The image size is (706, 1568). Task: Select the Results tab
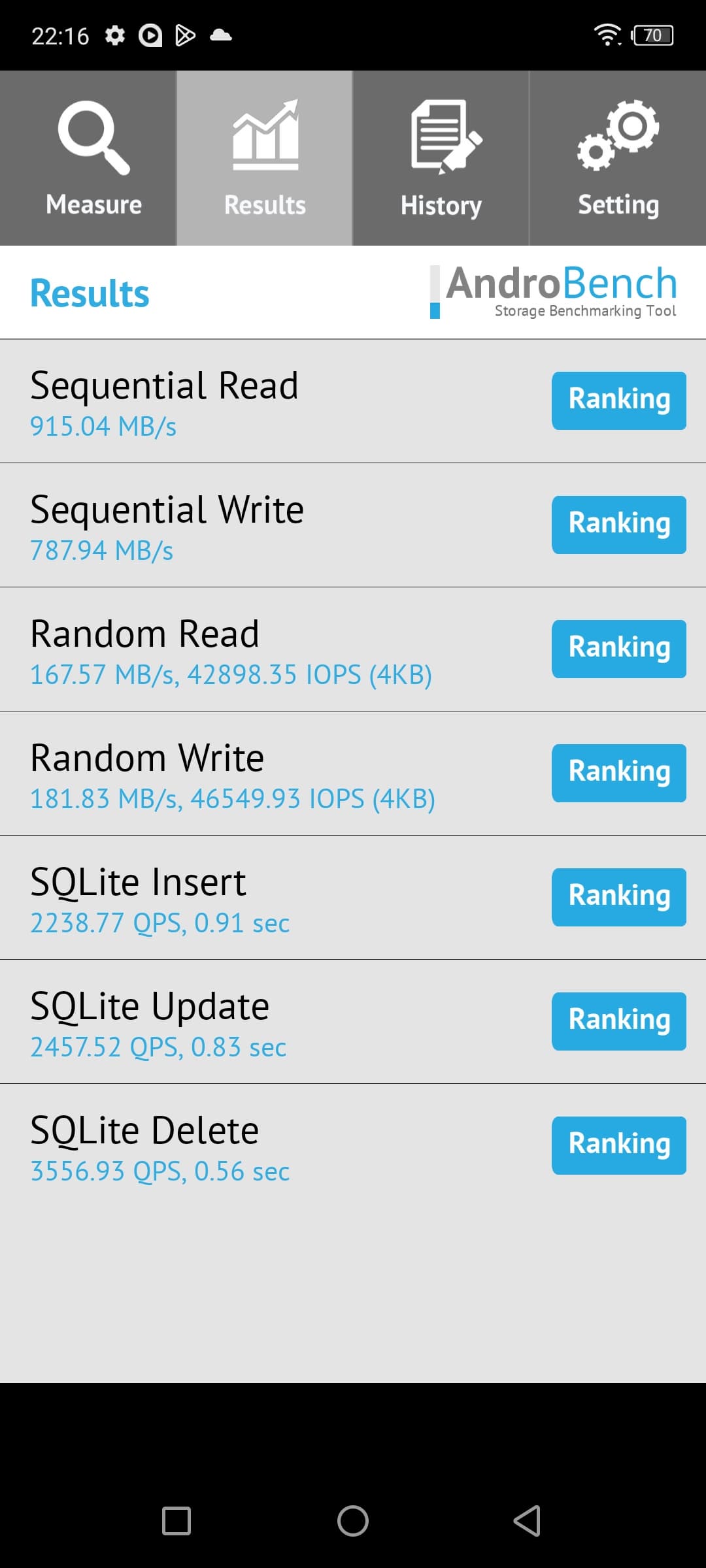pyautogui.click(x=265, y=158)
